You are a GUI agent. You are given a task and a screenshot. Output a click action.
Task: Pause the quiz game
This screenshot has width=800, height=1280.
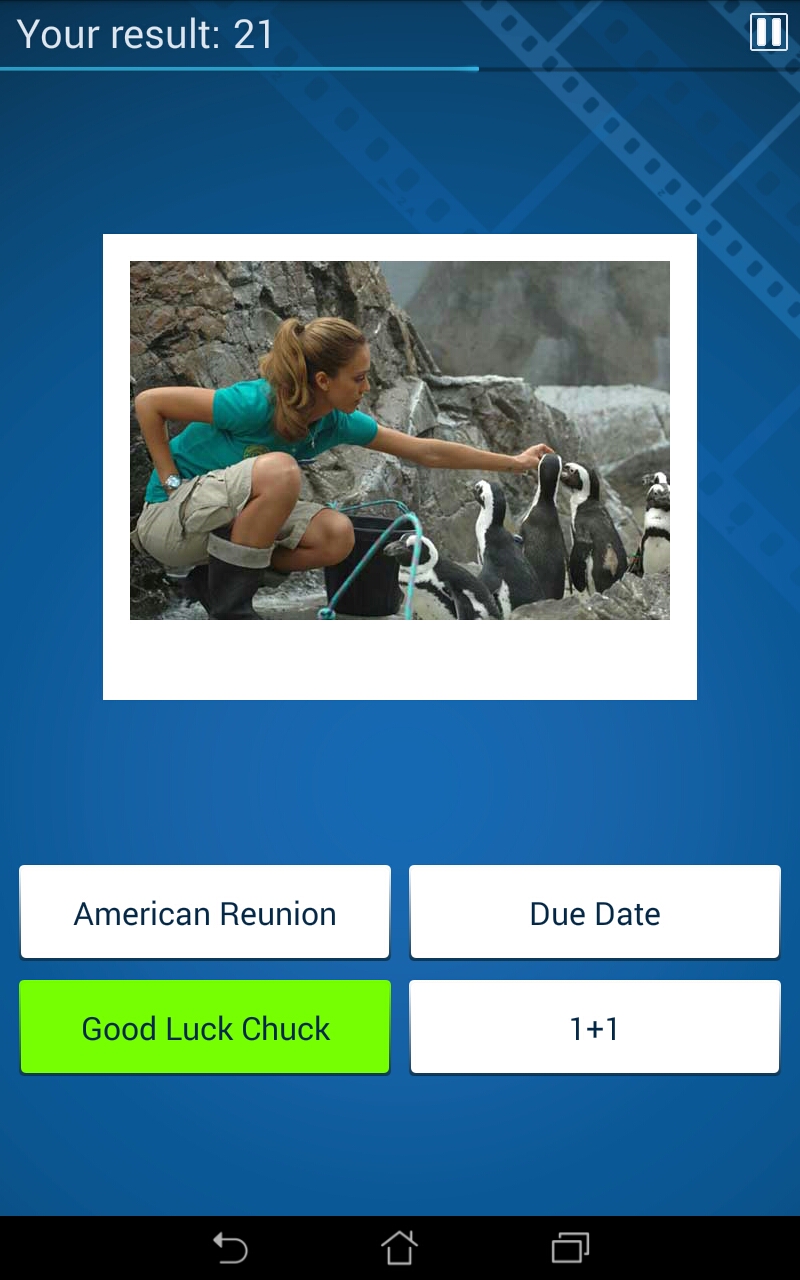[x=768, y=32]
